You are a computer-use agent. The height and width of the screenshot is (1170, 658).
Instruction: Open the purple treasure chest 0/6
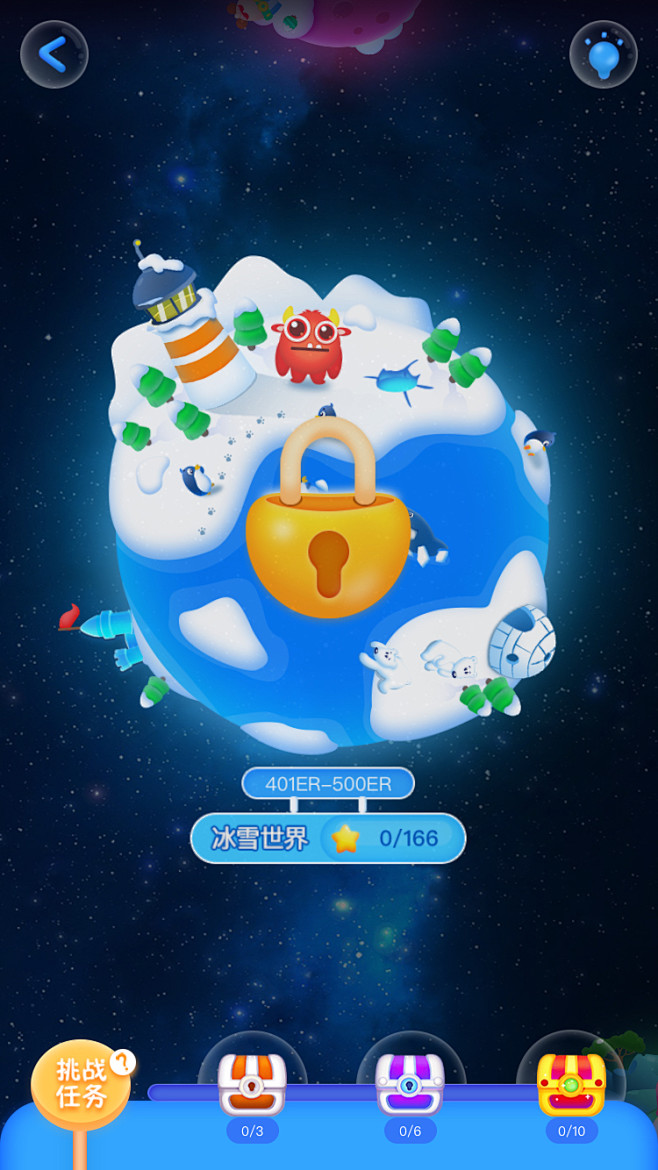tap(410, 1084)
